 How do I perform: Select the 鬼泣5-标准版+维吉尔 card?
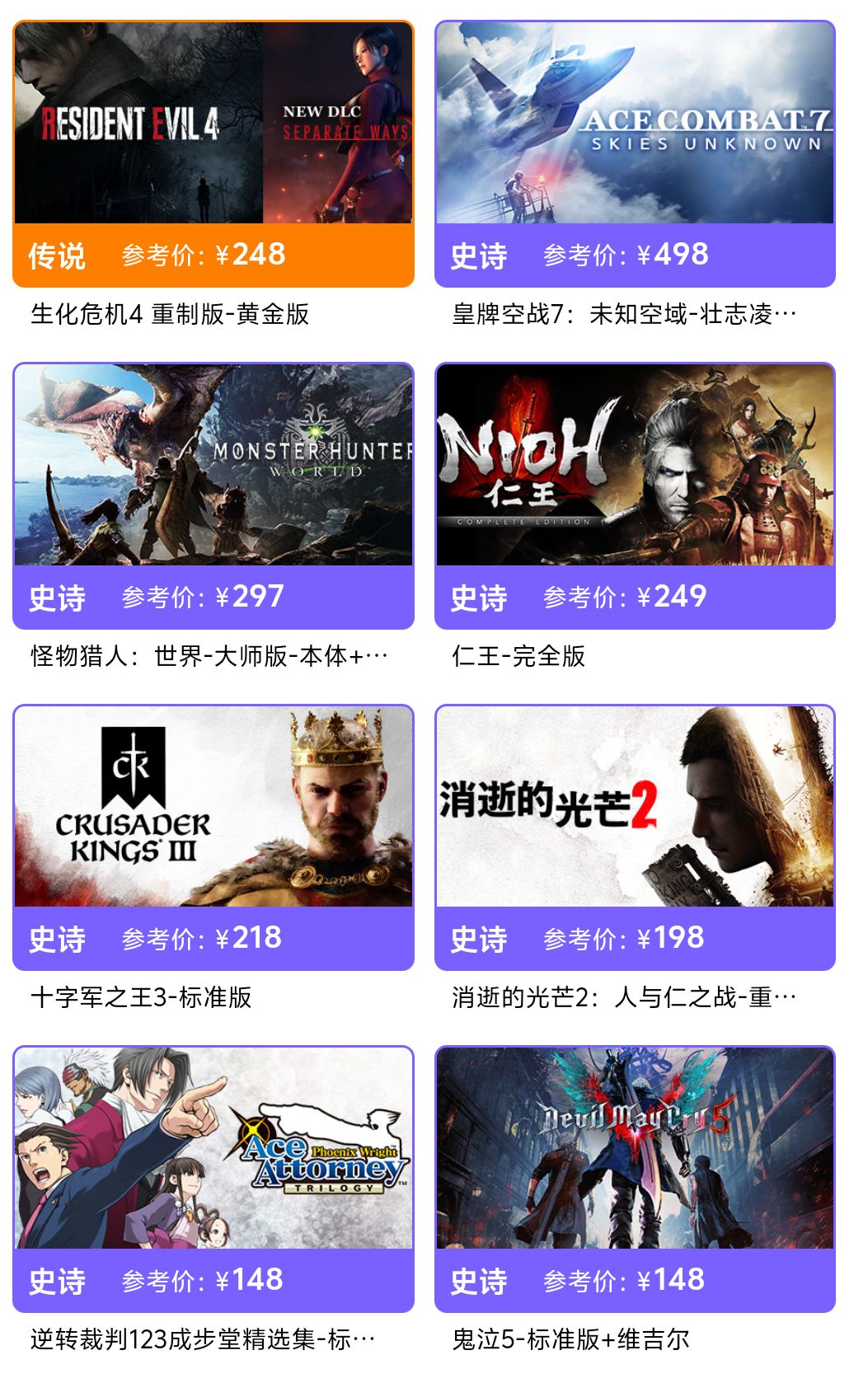click(x=635, y=1149)
